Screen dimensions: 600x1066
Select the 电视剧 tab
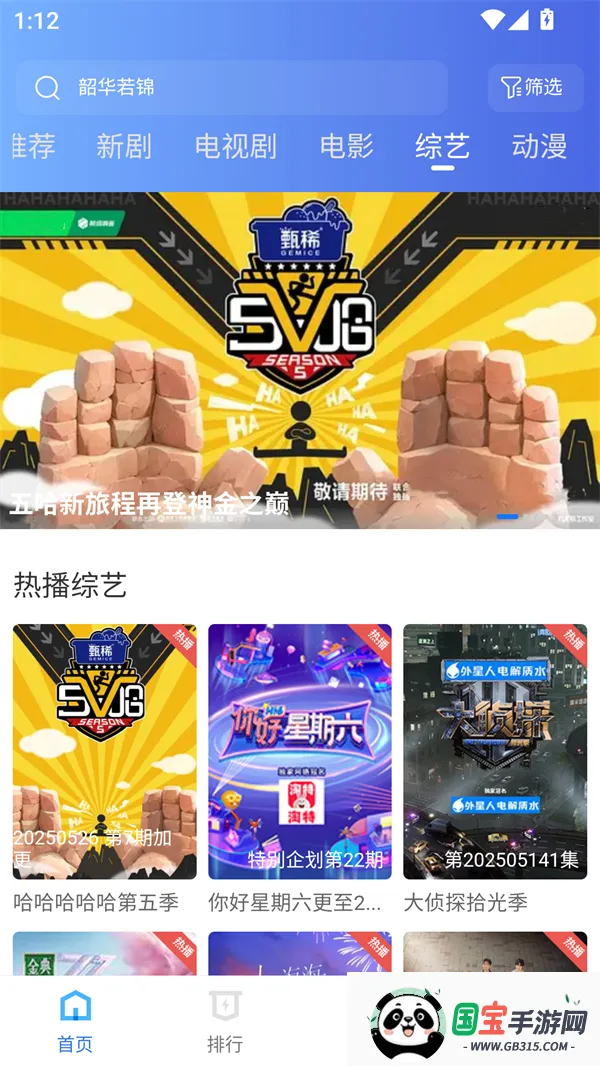pyautogui.click(x=235, y=147)
